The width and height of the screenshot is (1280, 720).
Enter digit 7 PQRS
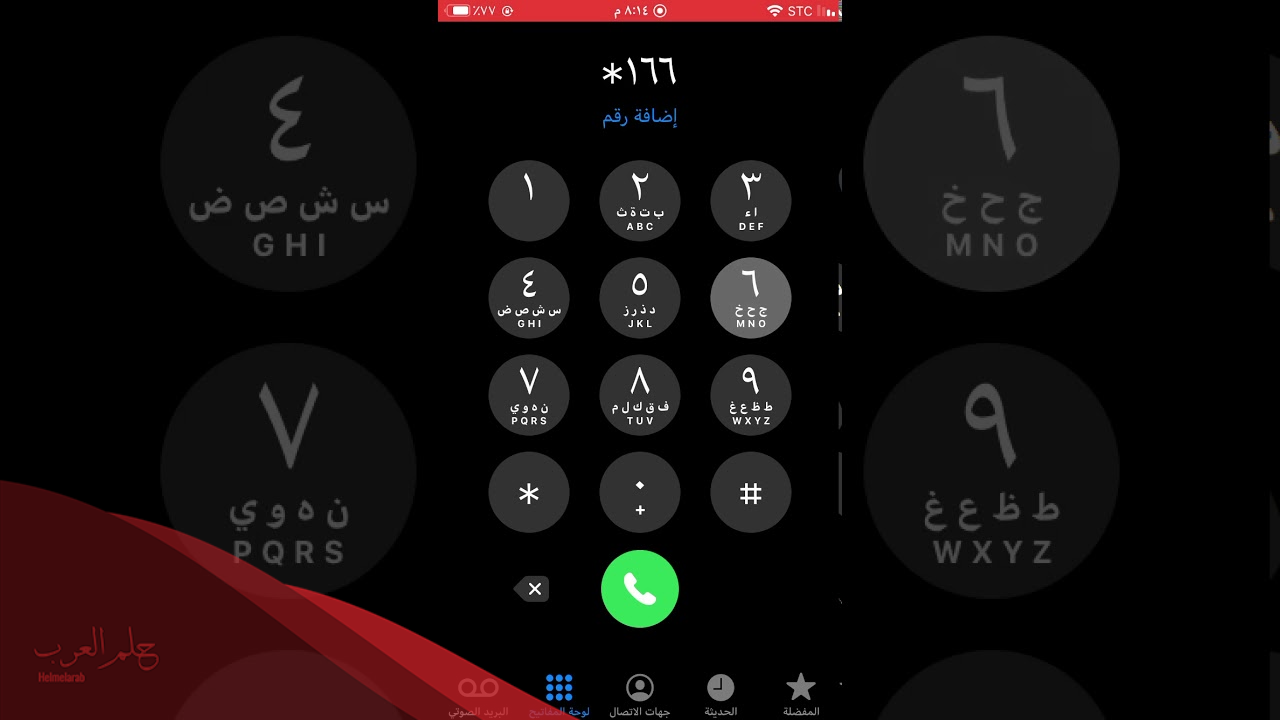pos(529,395)
